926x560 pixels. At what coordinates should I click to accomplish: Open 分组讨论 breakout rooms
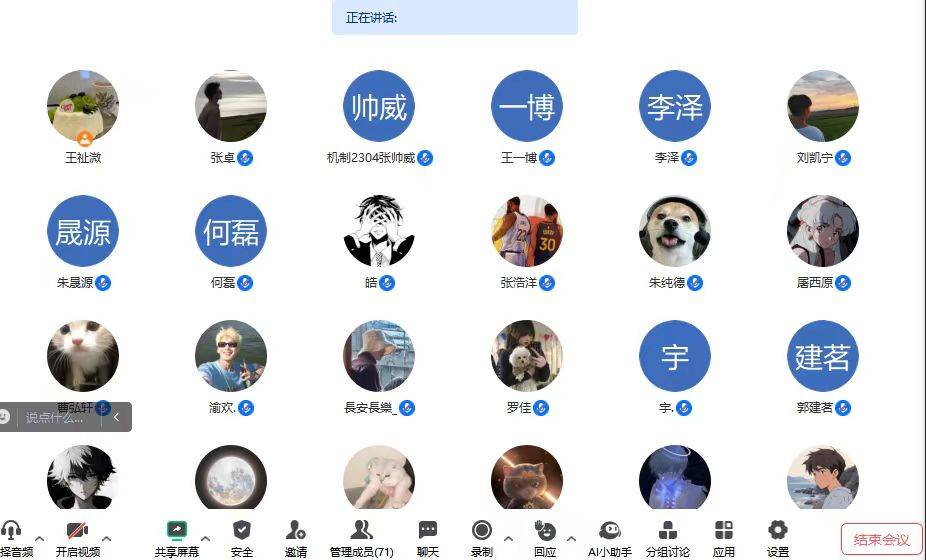pyautogui.click(x=667, y=537)
